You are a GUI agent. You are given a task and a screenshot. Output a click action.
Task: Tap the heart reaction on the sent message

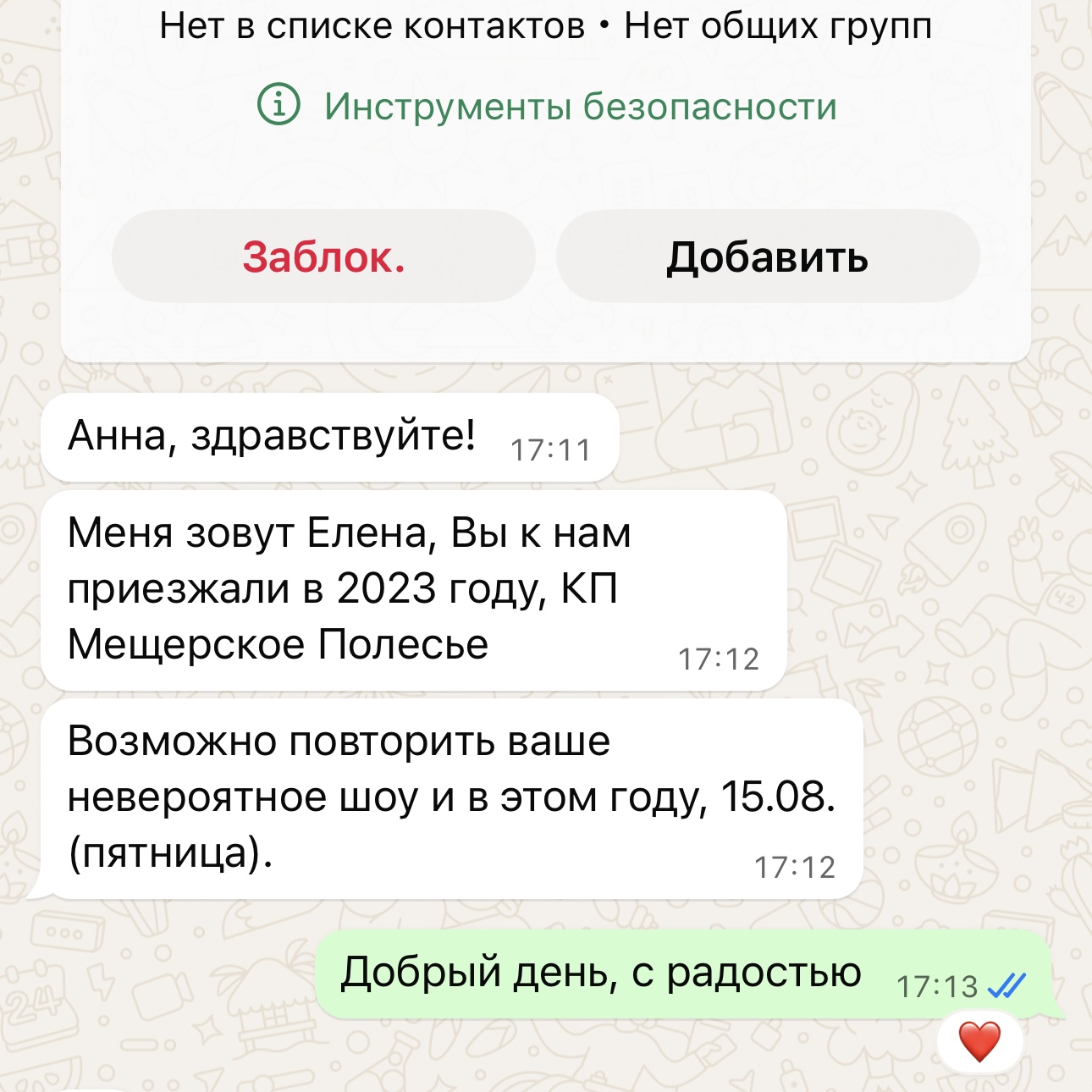coord(979,1041)
